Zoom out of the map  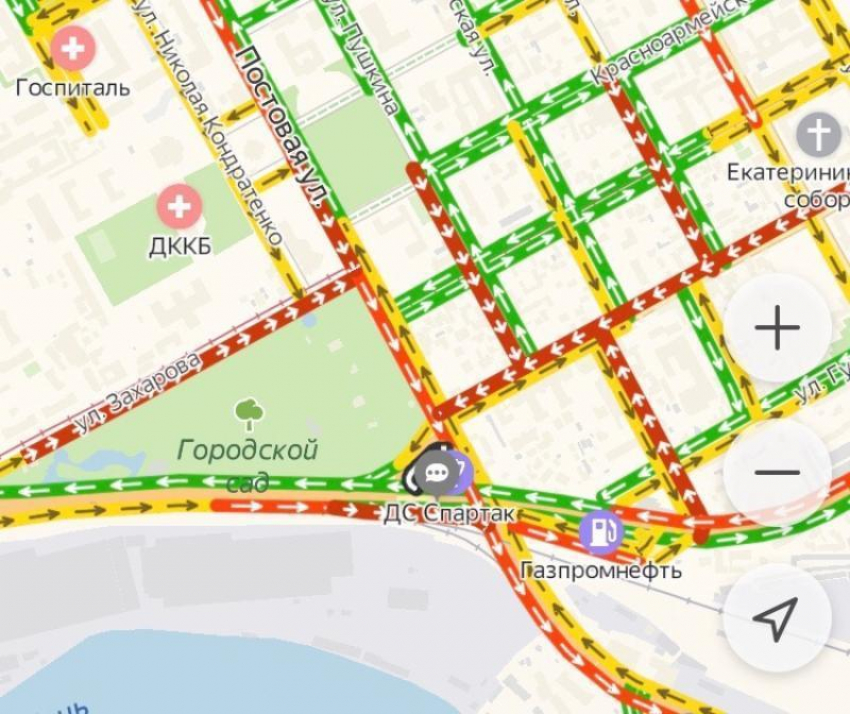point(777,472)
